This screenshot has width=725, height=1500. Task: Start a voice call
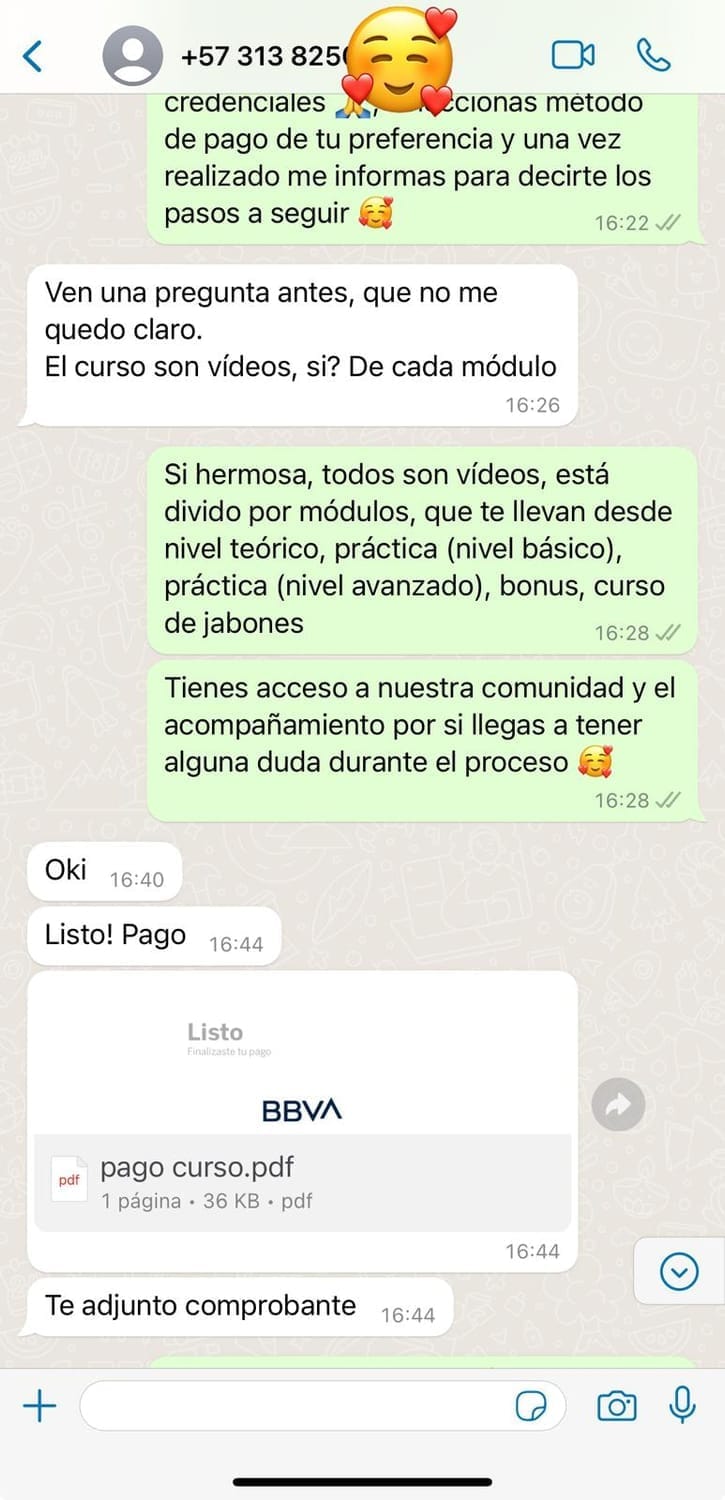pyautogui.click(x=653, y=55)
